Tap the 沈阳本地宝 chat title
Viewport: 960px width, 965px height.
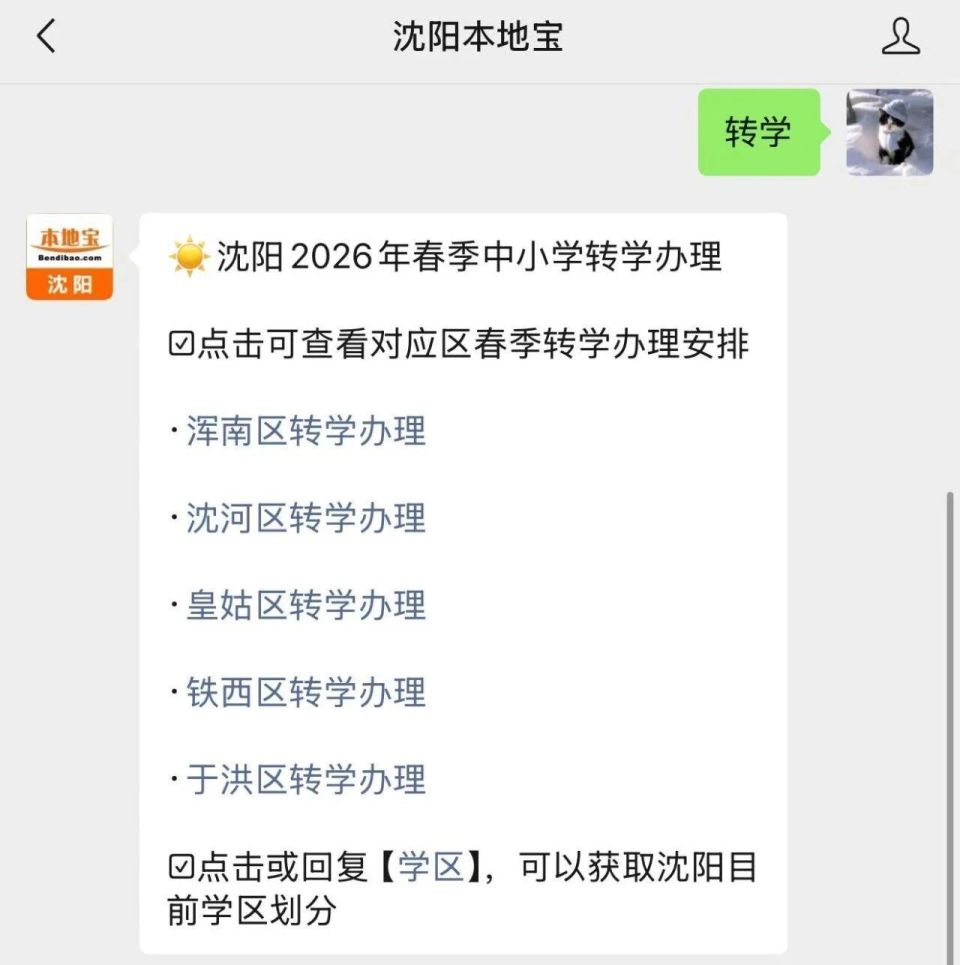[x=480, y=35]
